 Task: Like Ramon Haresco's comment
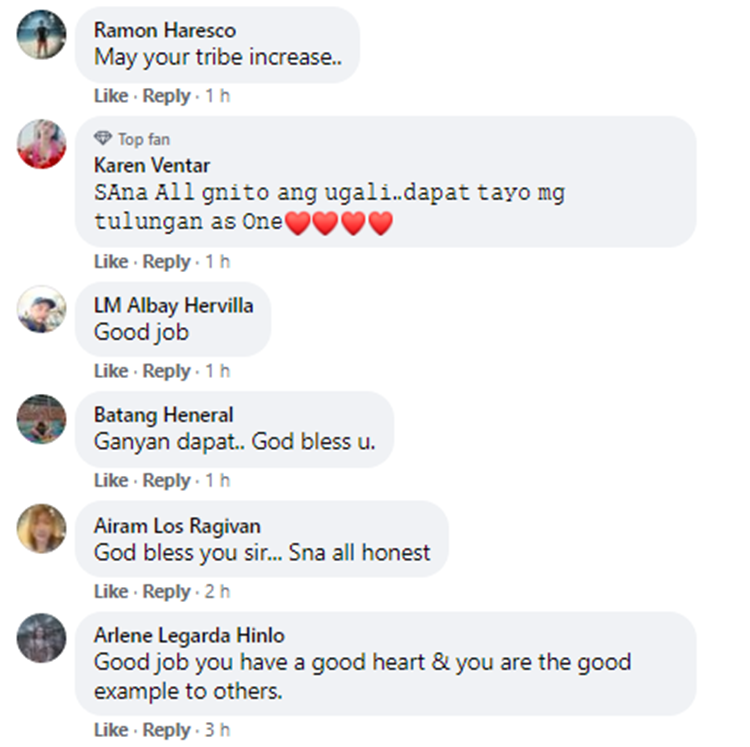111,96
